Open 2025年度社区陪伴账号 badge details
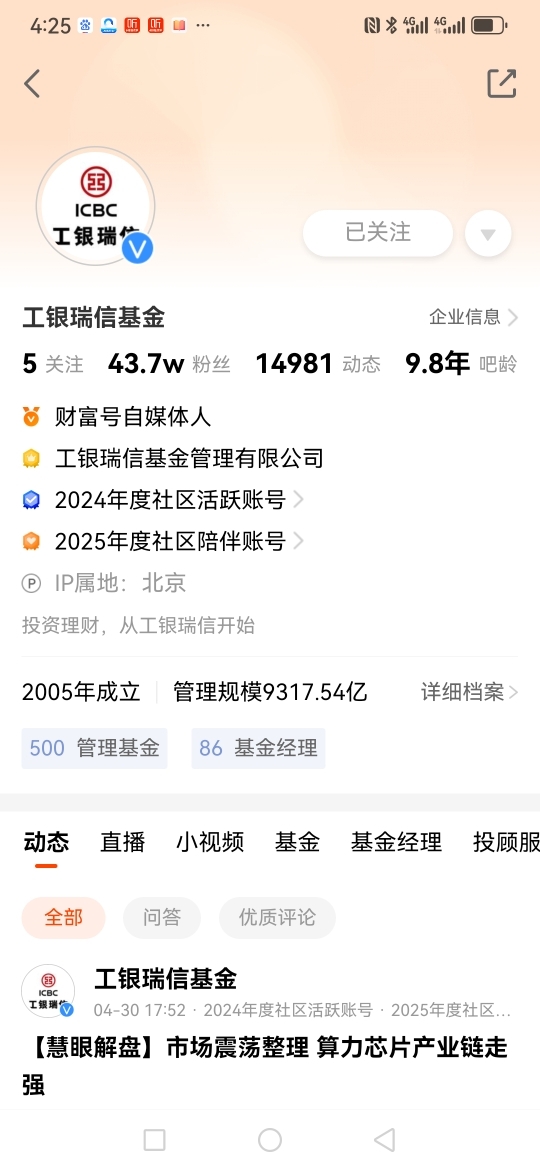The height and width of the screenshot is (1170, 540). (179, 541)
